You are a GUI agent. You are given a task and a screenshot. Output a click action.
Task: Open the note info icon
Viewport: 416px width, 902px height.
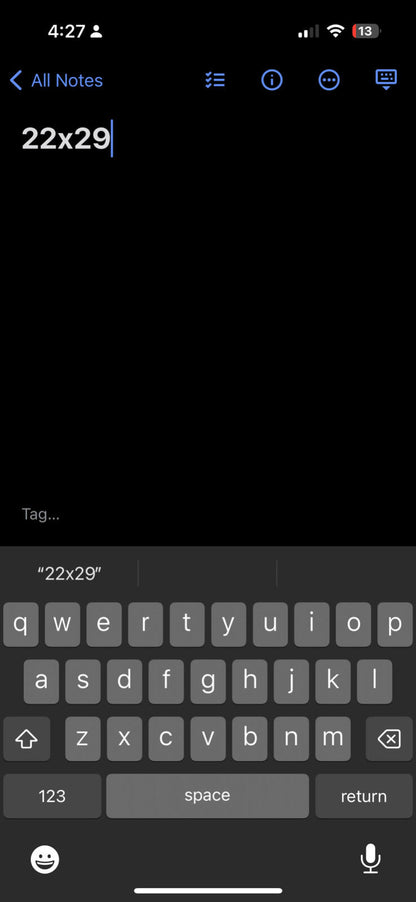[272, 81]
